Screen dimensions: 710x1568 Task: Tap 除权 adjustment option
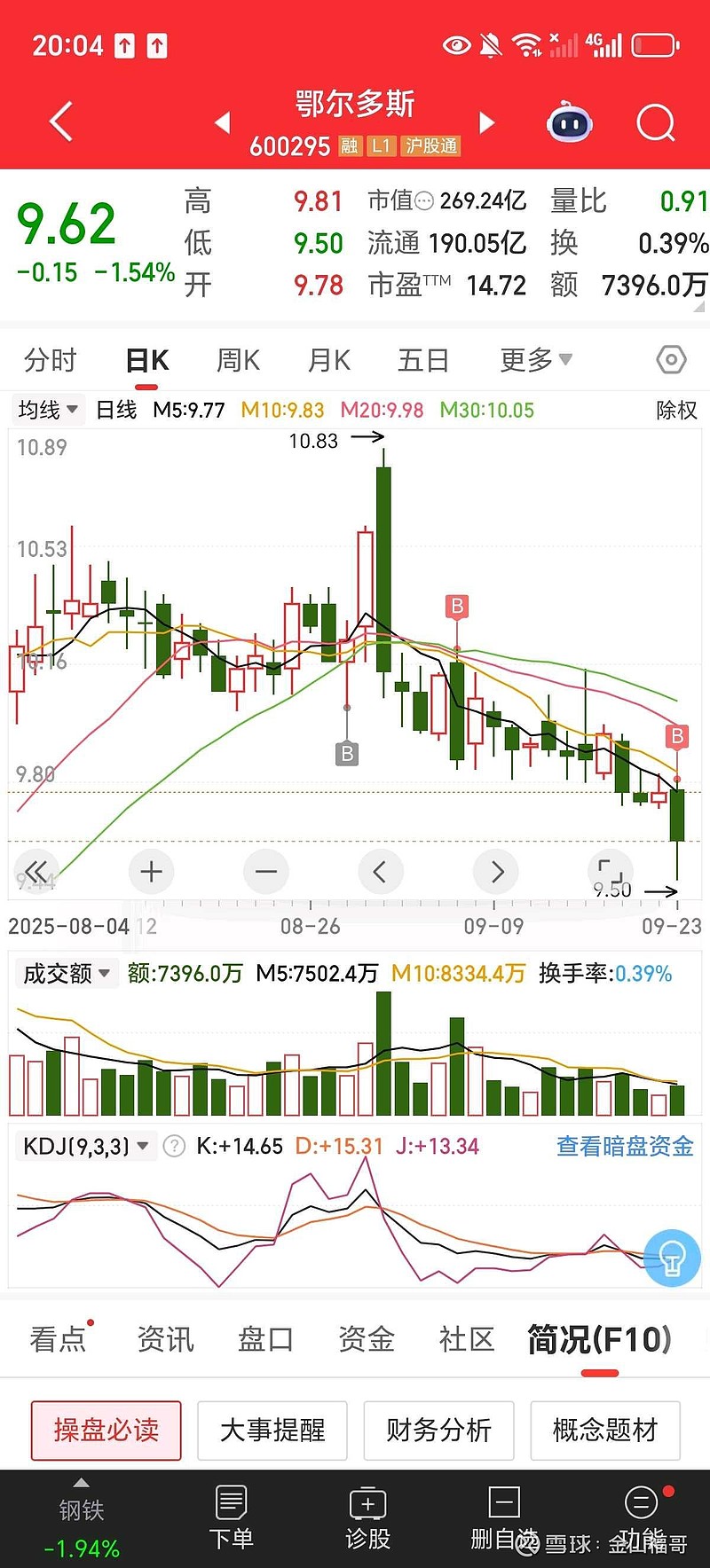click(x=676, y=410)
